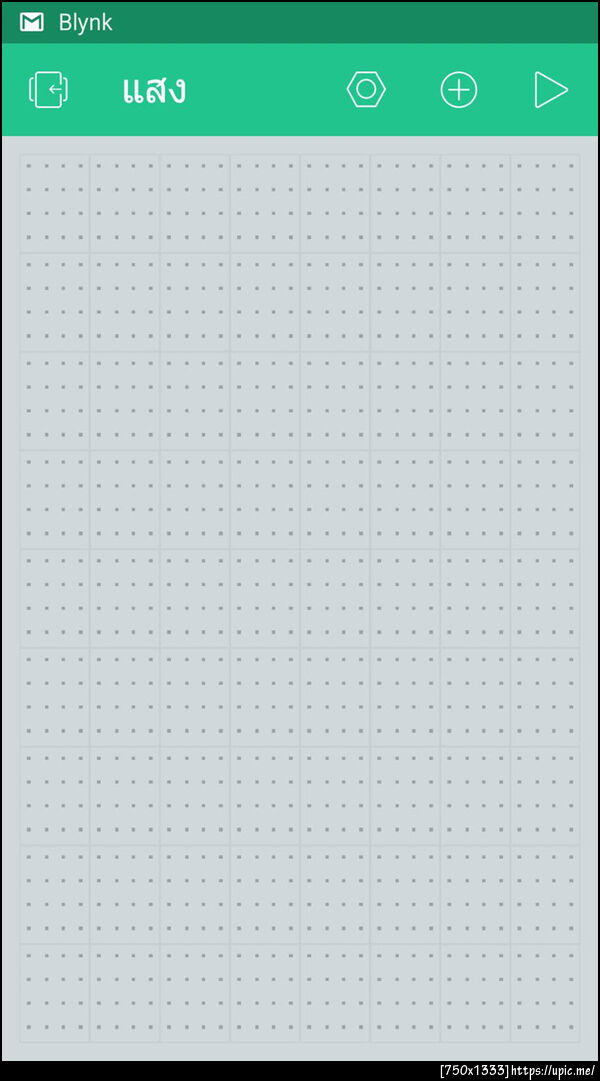Open project settings nut icon
The image size is (600, 1081).
click(366, 90)
